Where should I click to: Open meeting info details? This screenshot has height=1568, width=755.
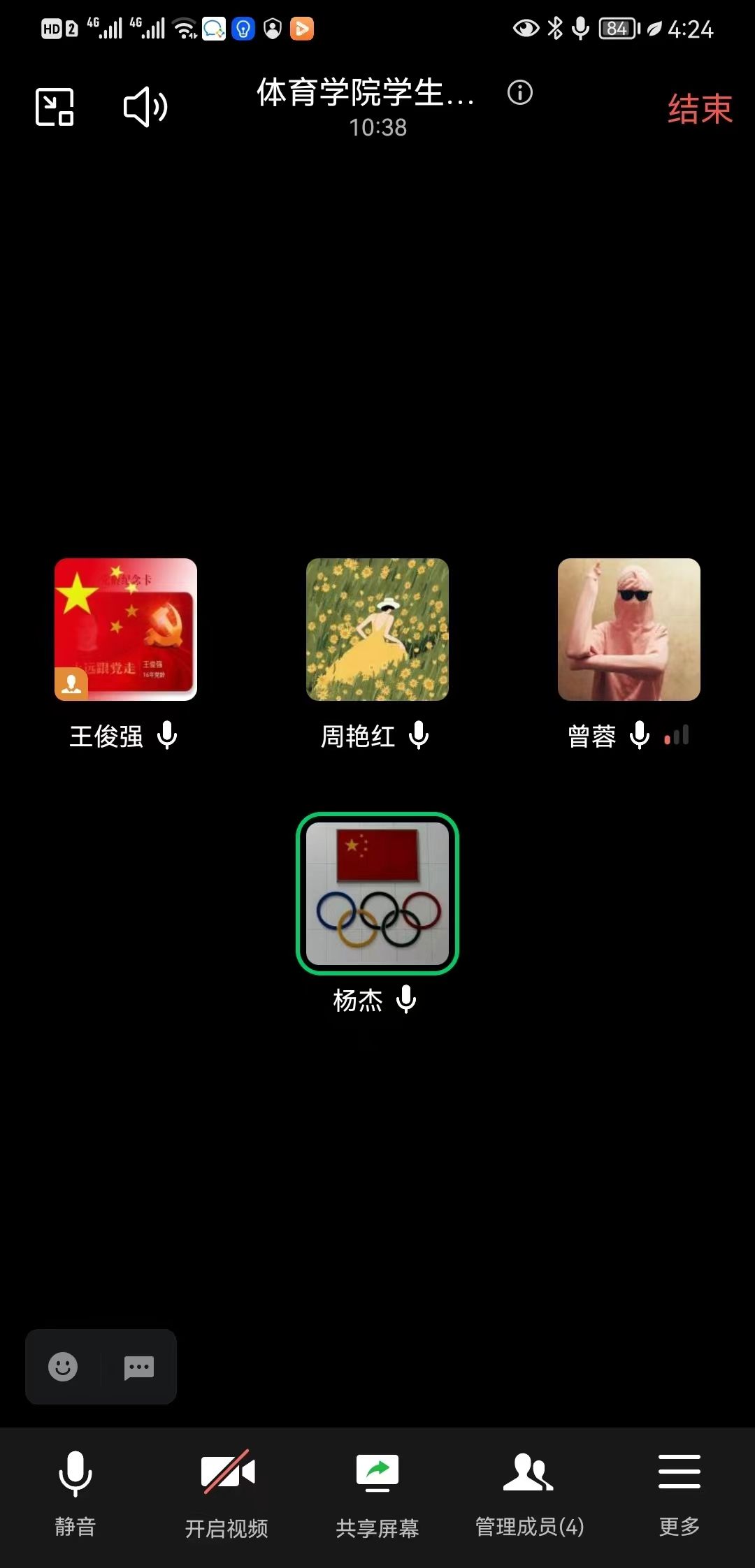click(x=519, y=92)
